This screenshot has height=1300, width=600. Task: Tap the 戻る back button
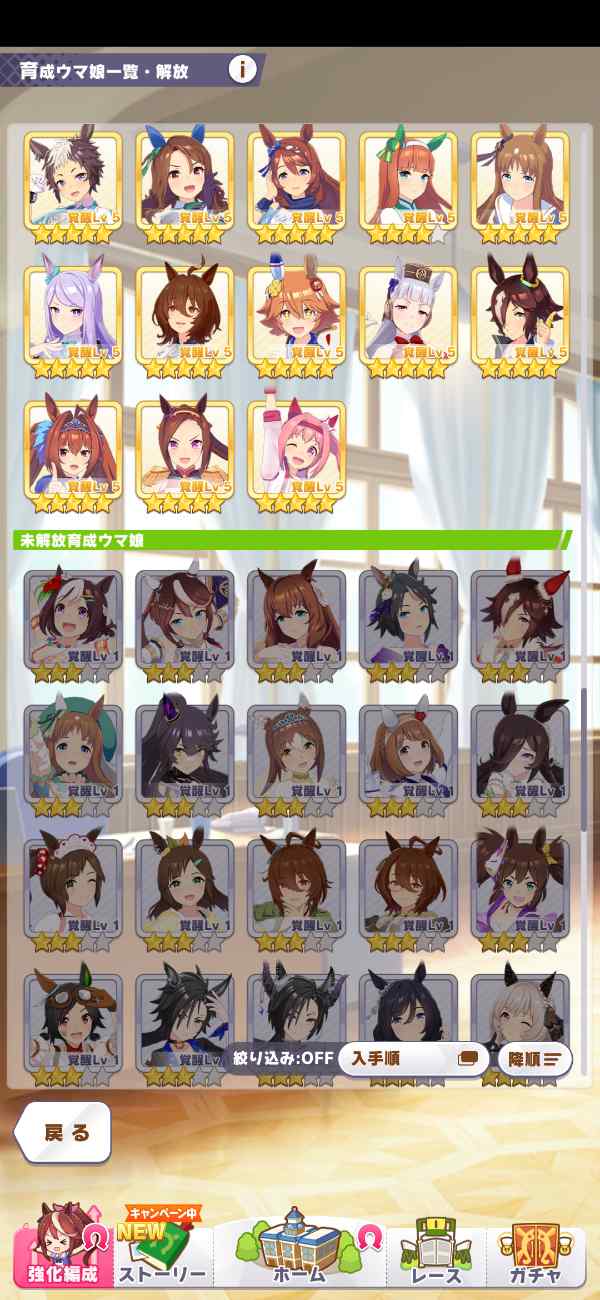pos(63,1133)
